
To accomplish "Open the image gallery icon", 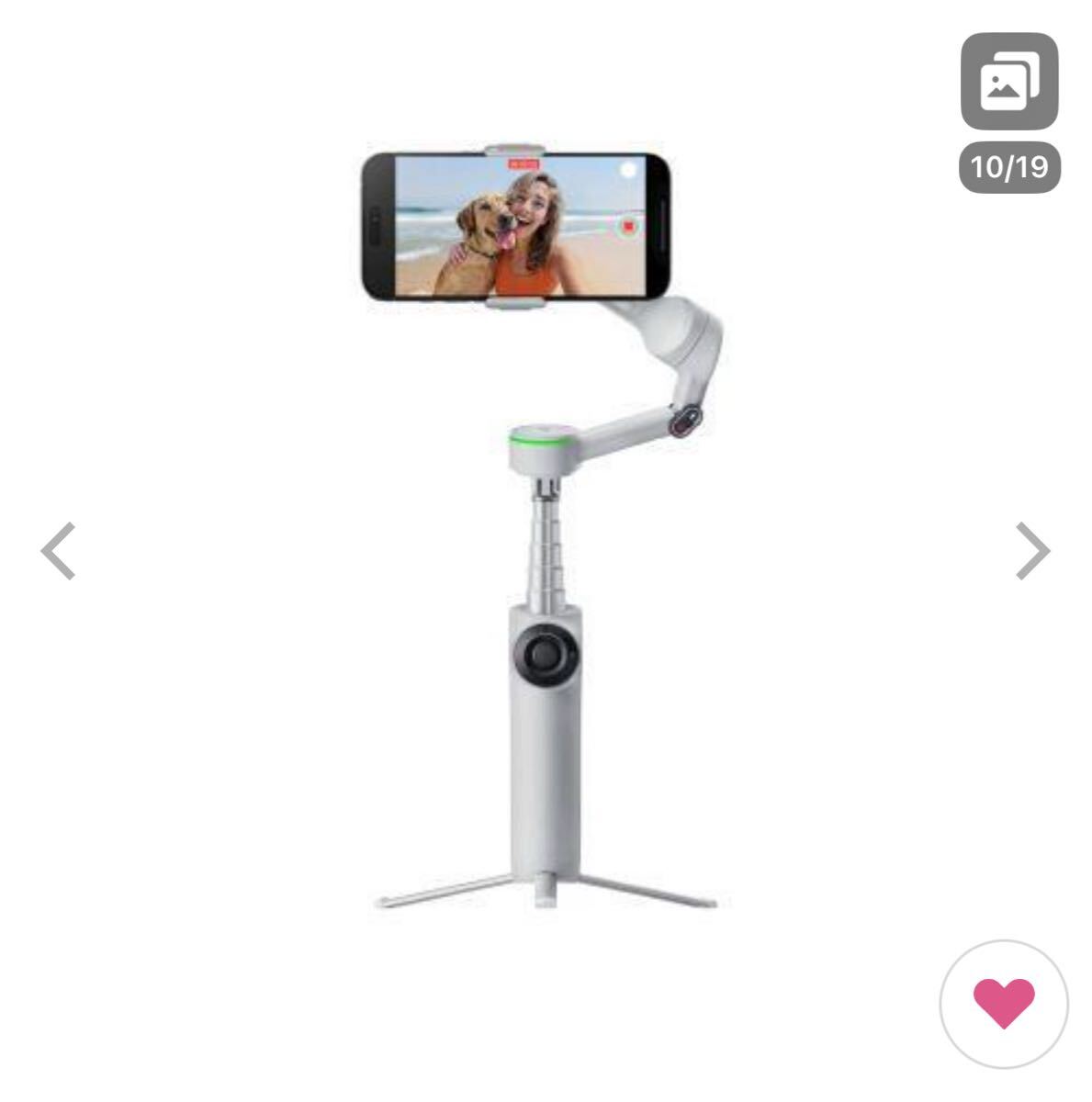I will point(1009,83).
